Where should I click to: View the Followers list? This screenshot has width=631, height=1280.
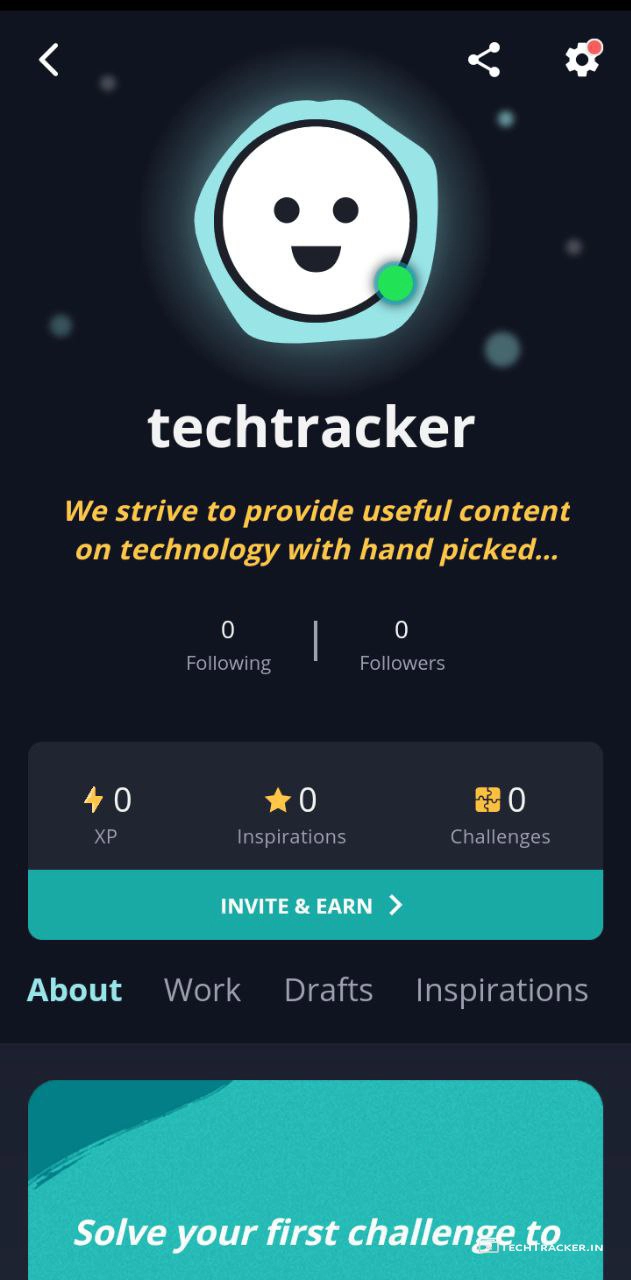(402, 646)
